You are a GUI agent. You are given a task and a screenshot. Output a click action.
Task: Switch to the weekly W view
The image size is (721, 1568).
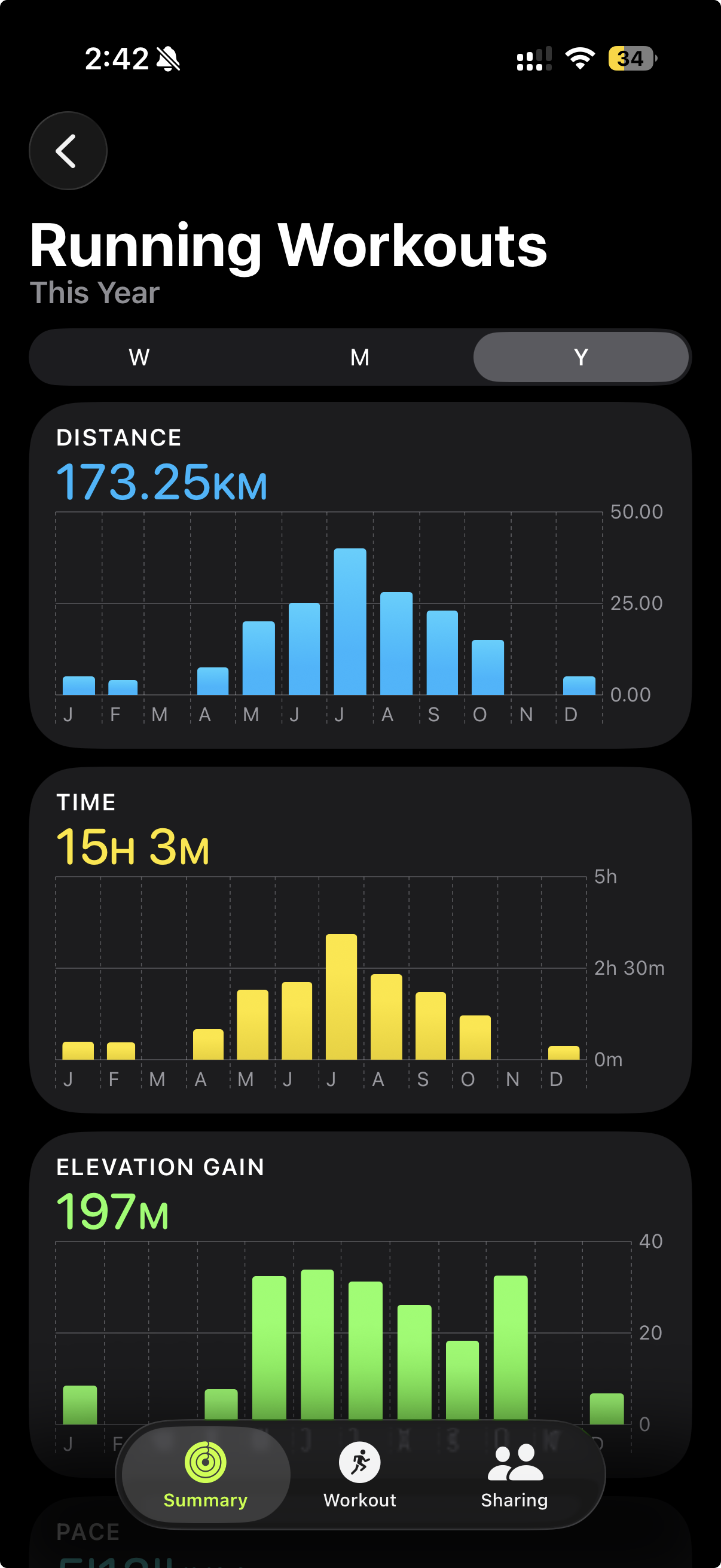tap(139, 357)
